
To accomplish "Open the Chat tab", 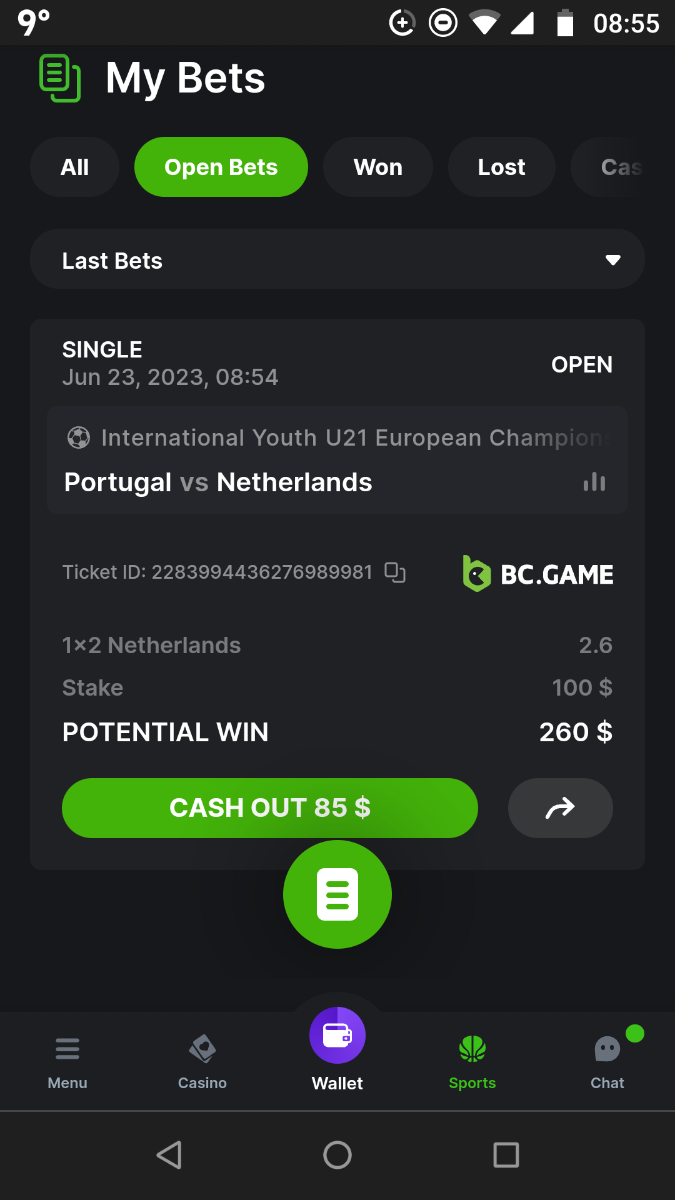I will [607, 1062].
